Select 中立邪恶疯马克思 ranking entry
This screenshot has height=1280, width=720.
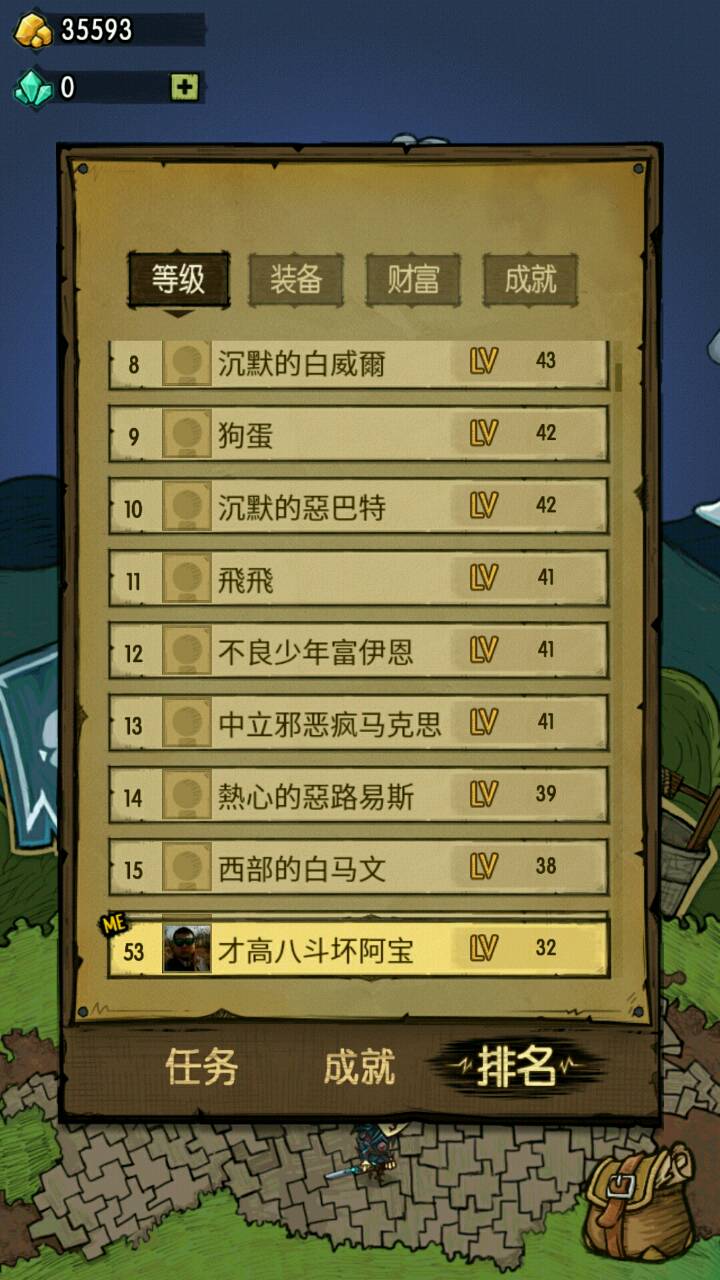tap(358, 723)
